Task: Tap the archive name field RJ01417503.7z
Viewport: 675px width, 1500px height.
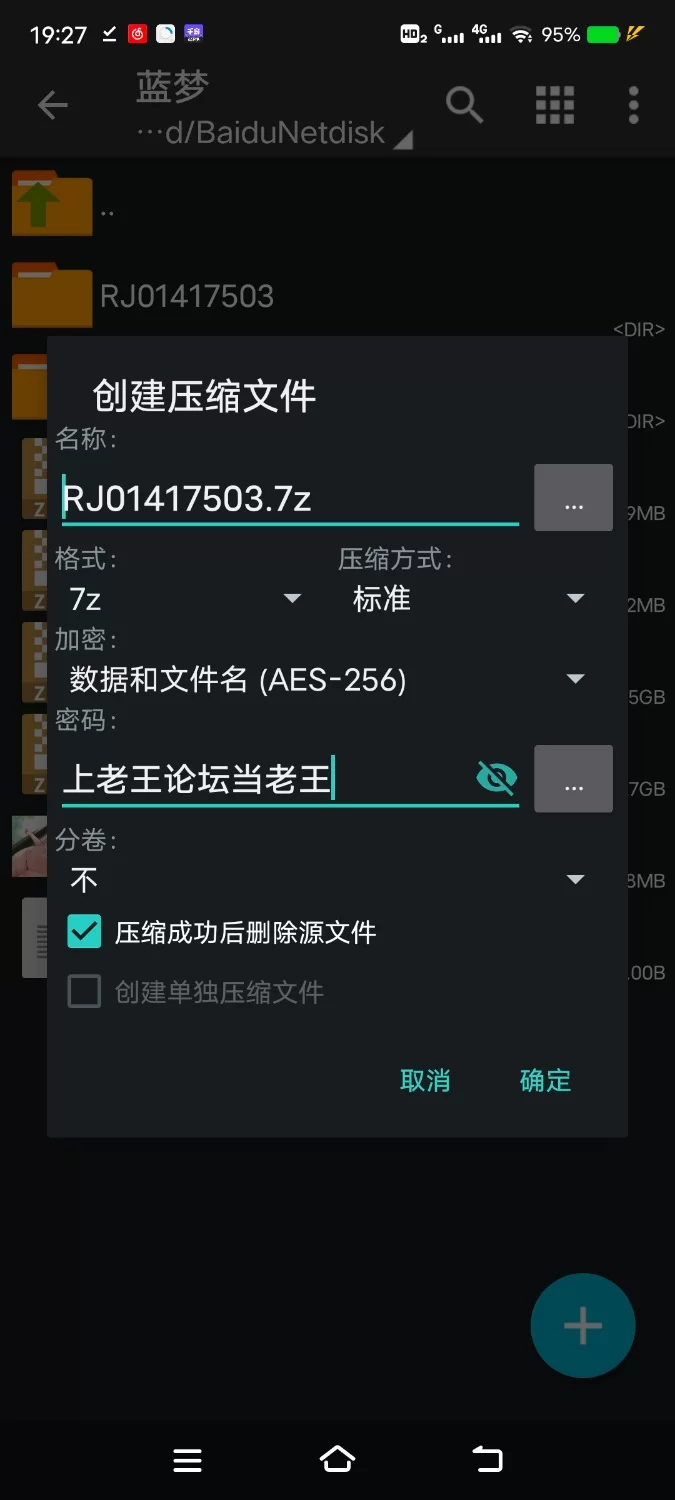Action: click(x=290, y=498)
